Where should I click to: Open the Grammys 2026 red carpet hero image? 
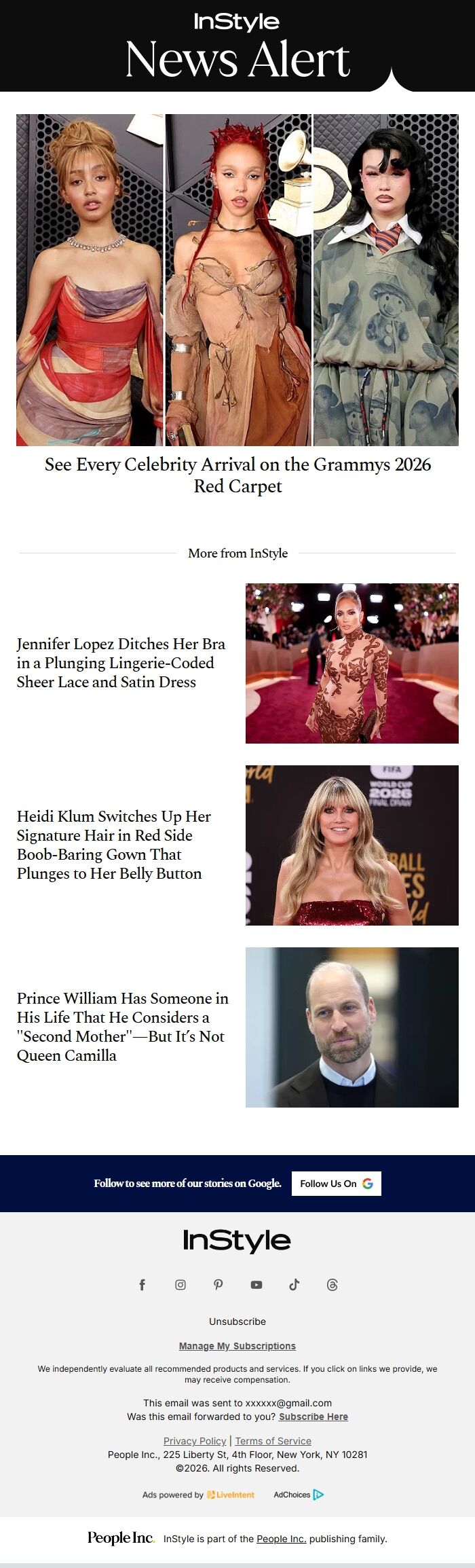tap(237, 280)
